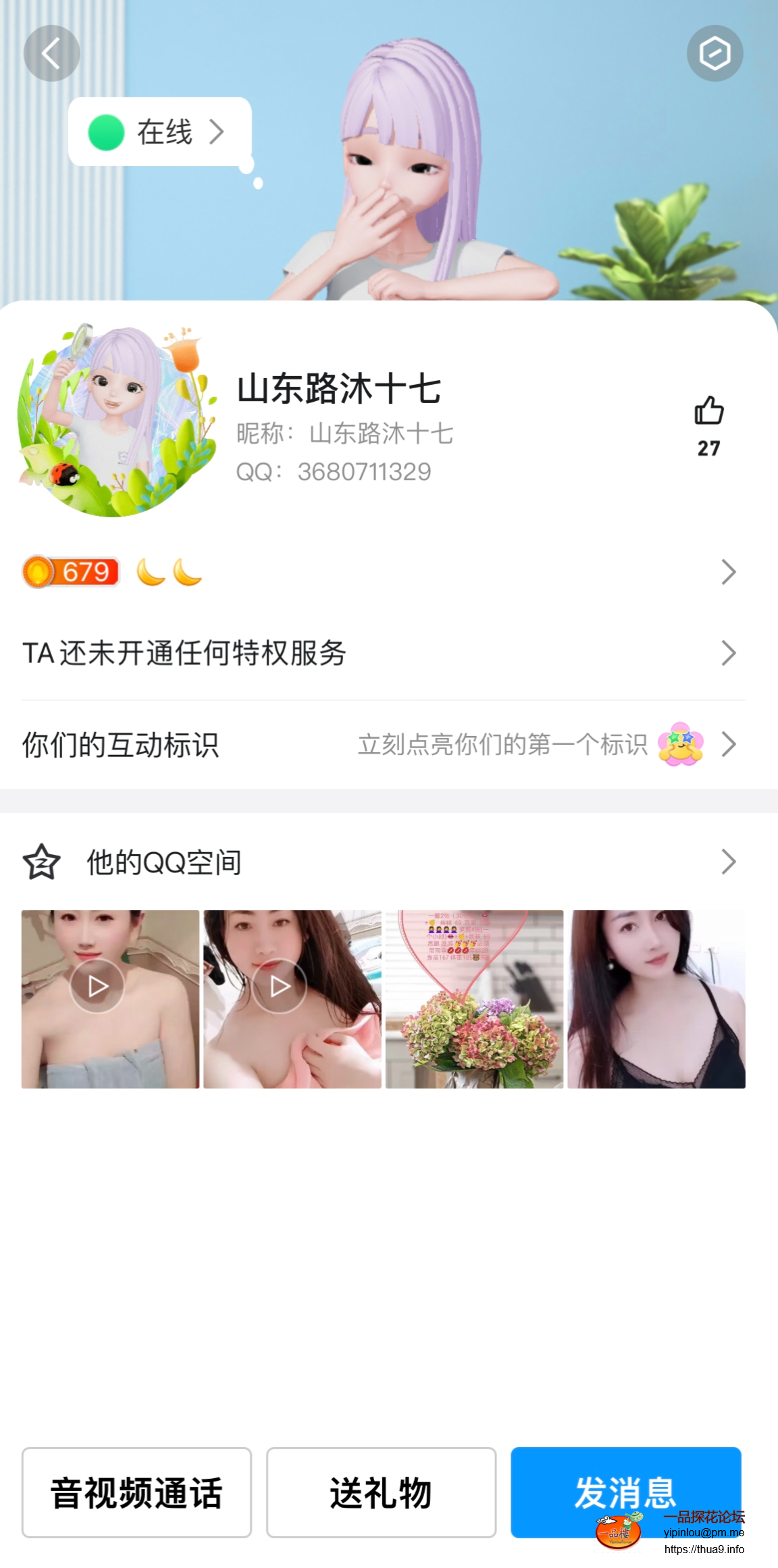
Task: Open the TA还未开通任何特权服务 row
Action: point(378,653)
